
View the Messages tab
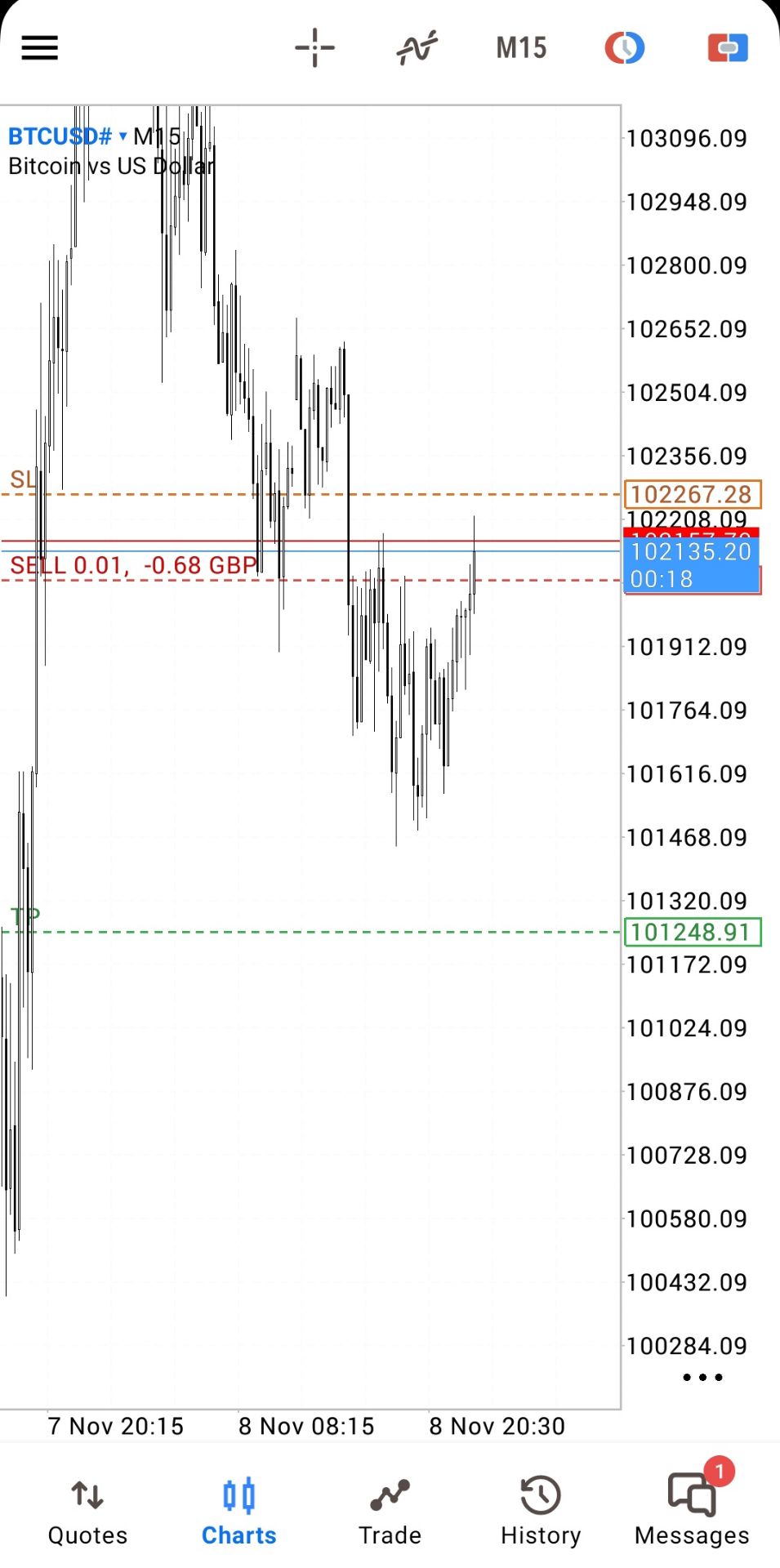(692, 1511)
